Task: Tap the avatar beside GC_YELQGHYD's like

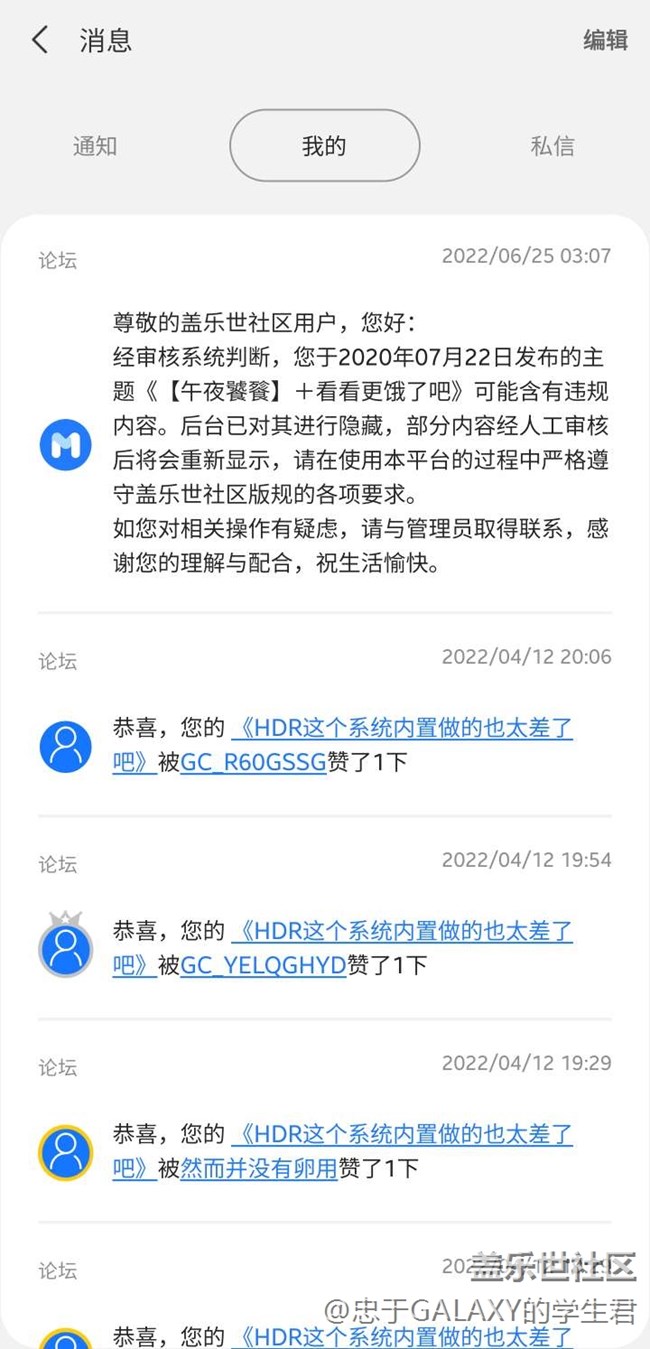Action: point(66,946)
